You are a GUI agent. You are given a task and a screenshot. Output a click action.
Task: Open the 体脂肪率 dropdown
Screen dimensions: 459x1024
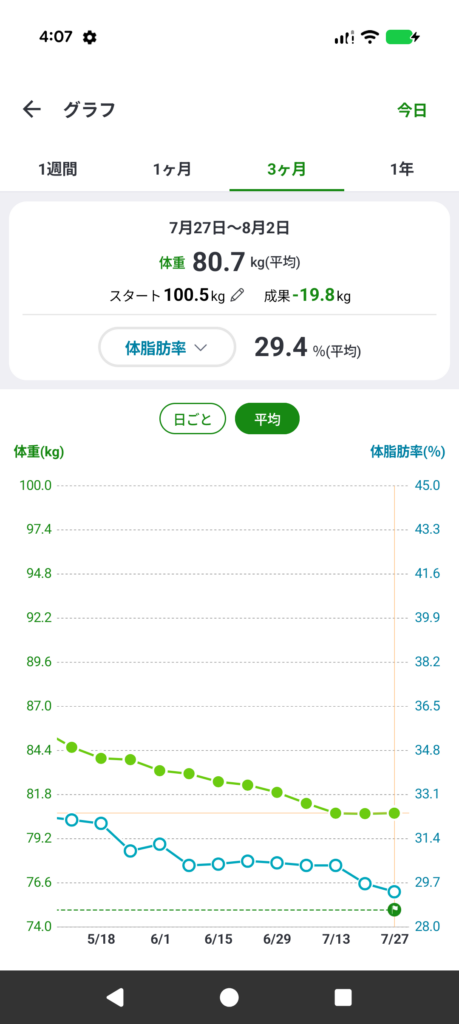coord(166,347)
